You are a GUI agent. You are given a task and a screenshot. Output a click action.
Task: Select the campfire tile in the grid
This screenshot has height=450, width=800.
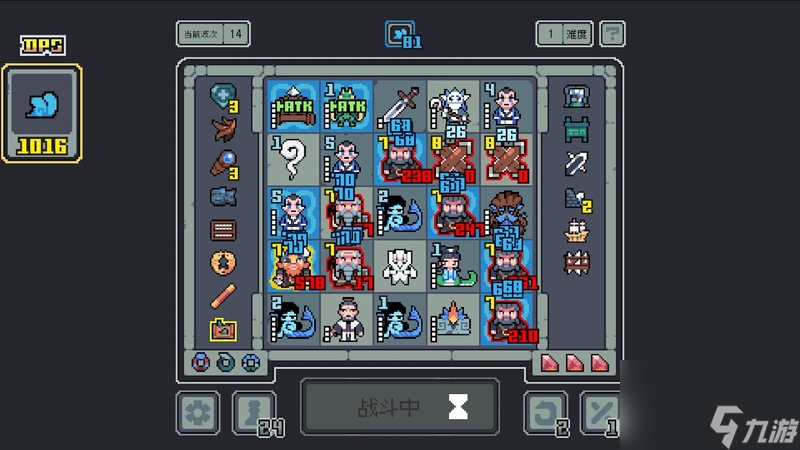pyautogui.click(x=452, y=317)
